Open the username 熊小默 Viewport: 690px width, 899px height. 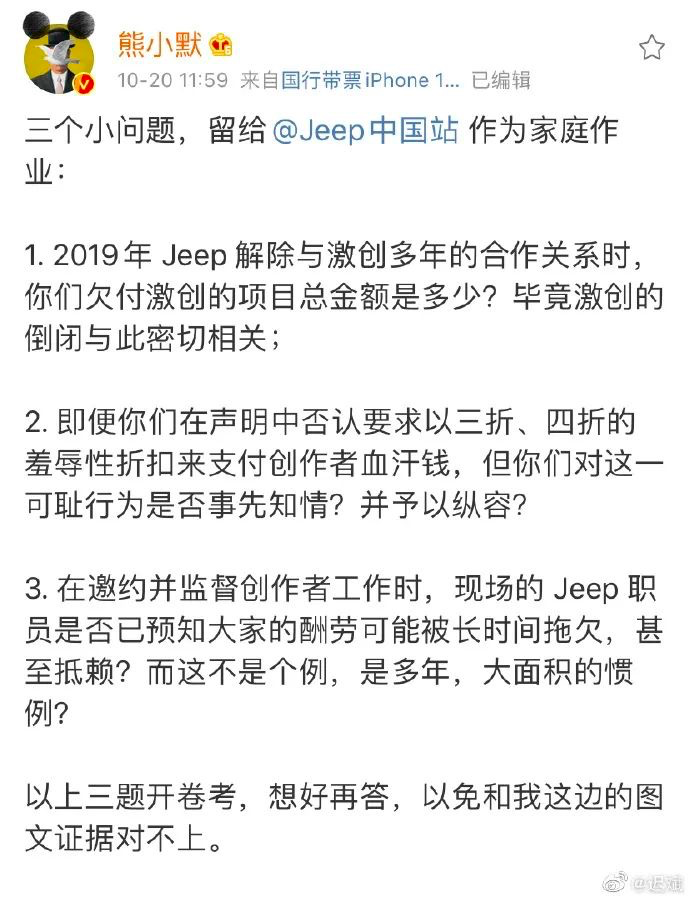(160, 43)
